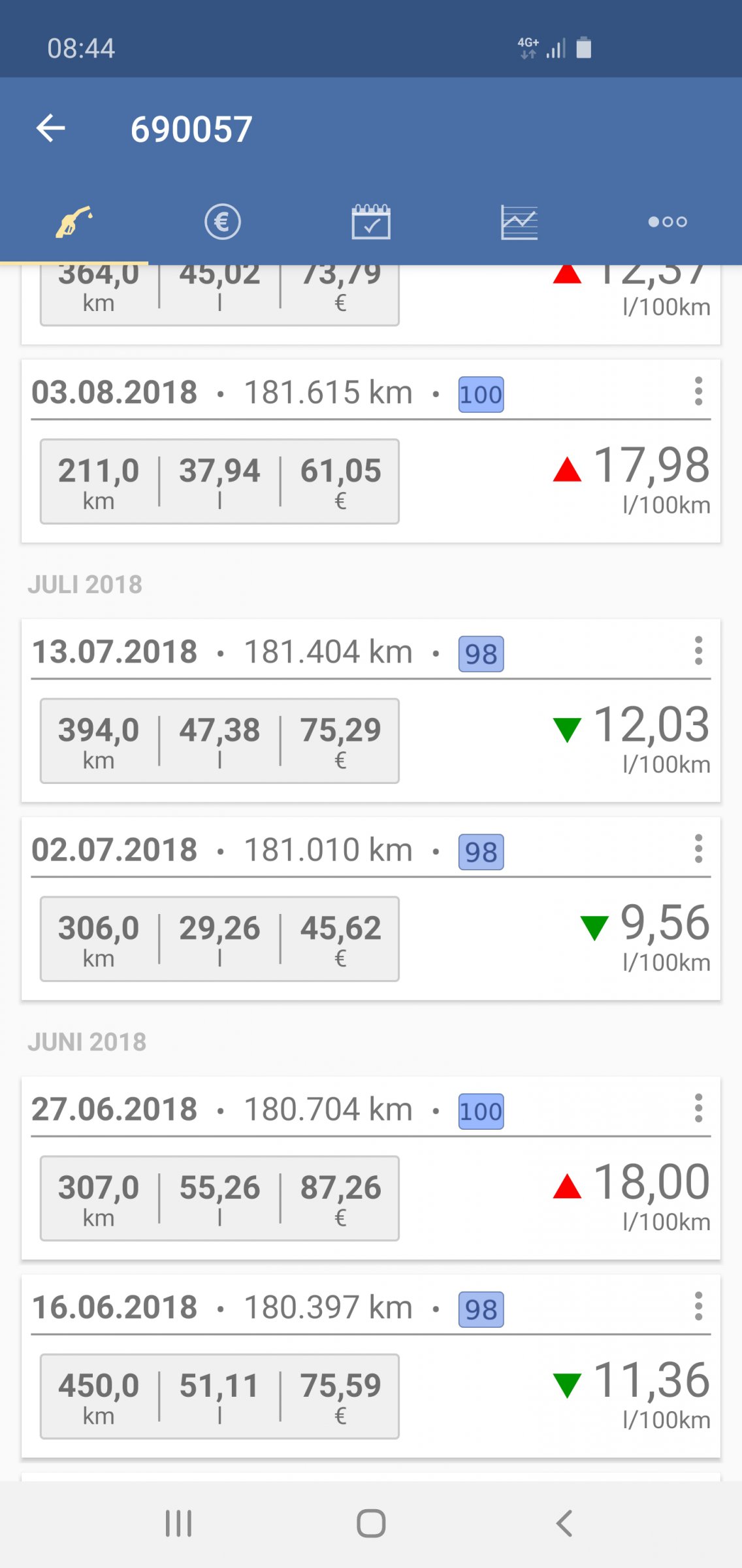Open the 13.07.2018 refueling card
The image size is (742, 1568).
[371, 711]
